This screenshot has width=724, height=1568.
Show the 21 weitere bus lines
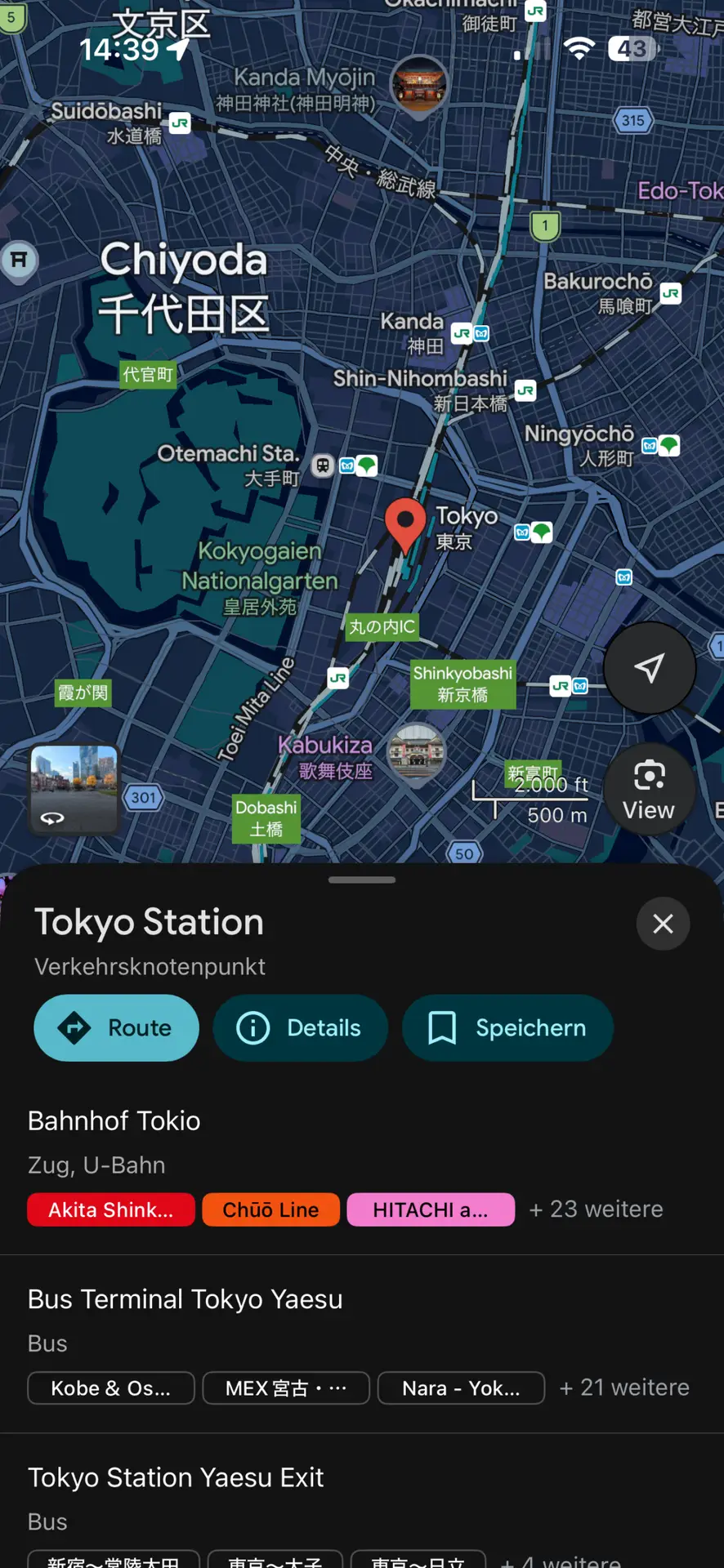tap(624, 1387)
